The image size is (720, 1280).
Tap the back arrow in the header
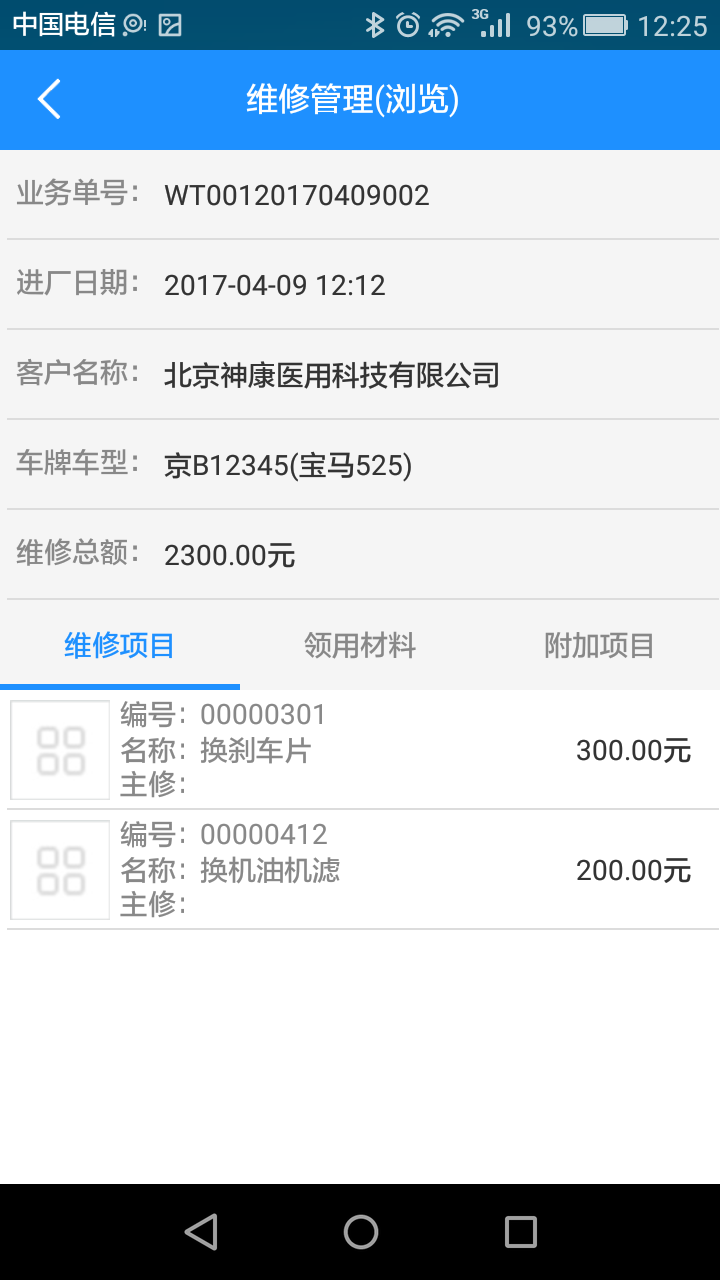coord(49,99)
